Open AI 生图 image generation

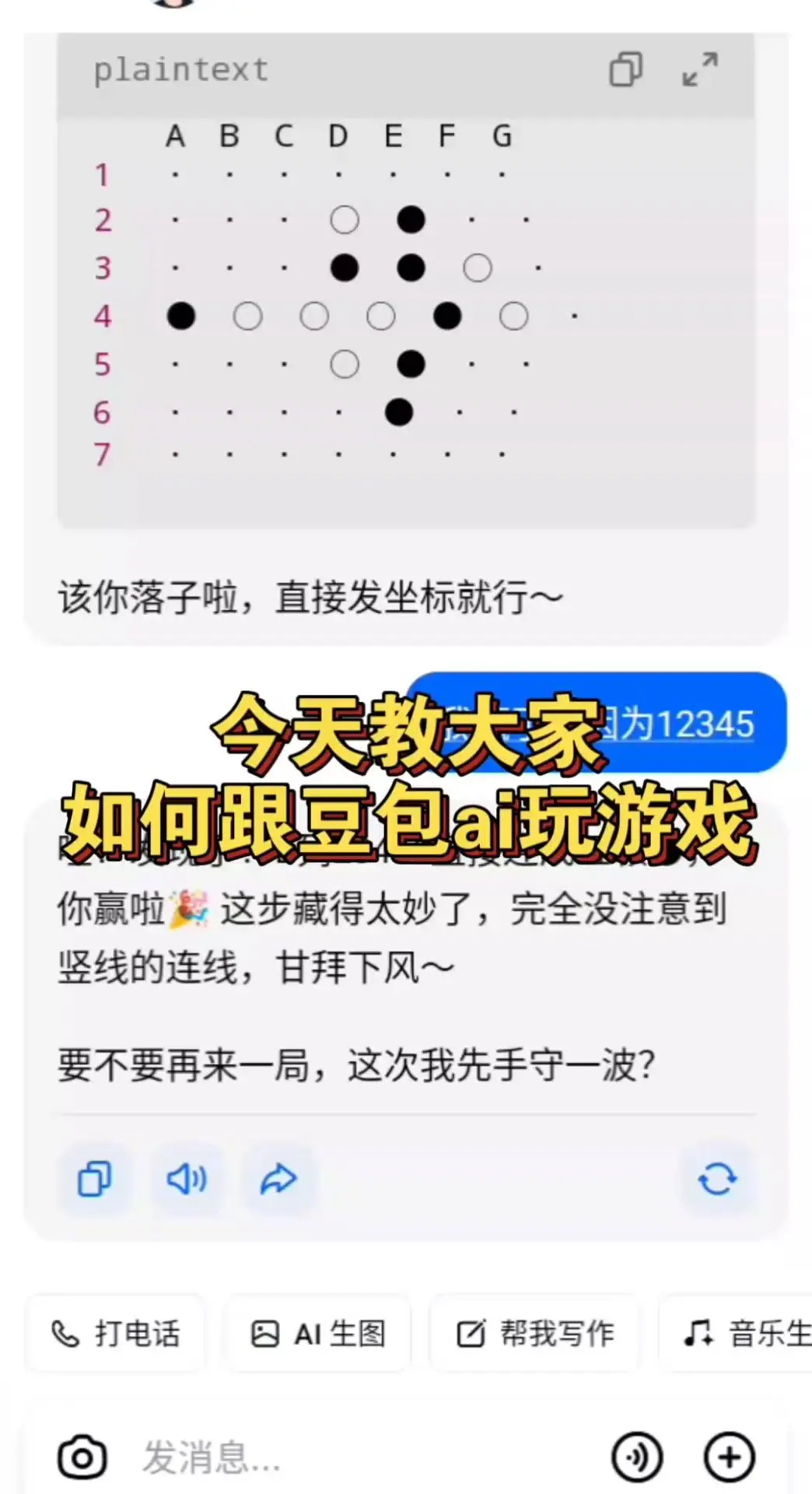click(x=318, y=1334)
